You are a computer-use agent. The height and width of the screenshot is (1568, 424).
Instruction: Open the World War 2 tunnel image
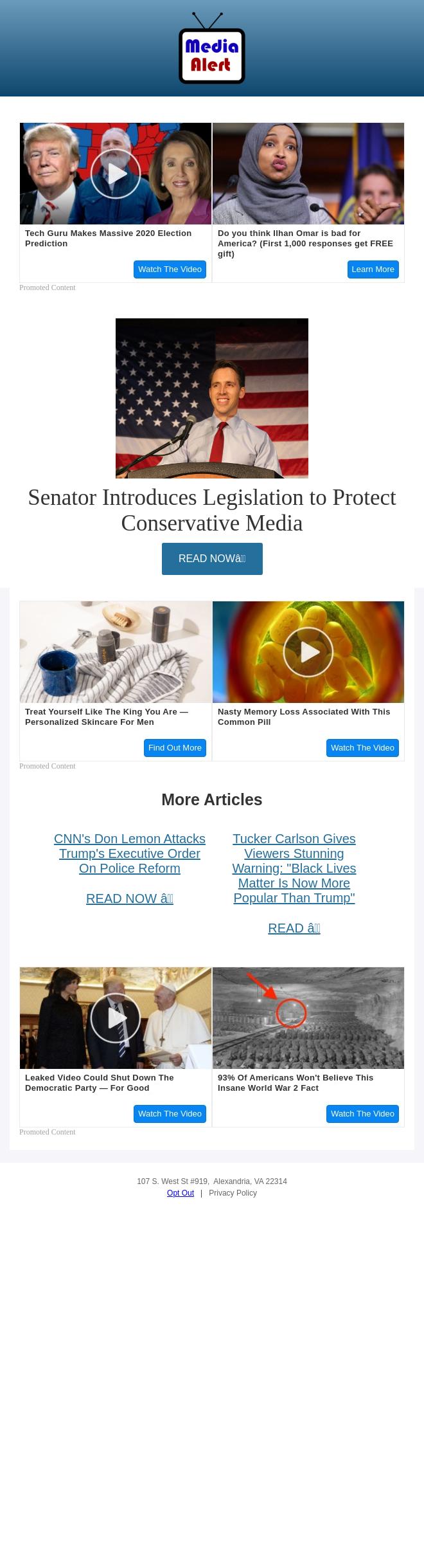[308, 1018]
